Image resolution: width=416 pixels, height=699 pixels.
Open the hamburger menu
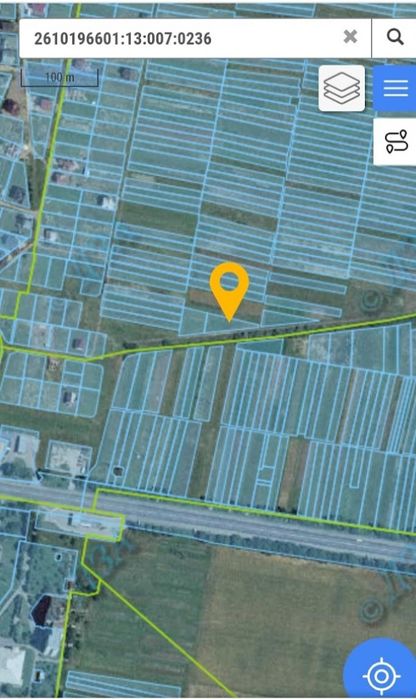click(395, 88)
